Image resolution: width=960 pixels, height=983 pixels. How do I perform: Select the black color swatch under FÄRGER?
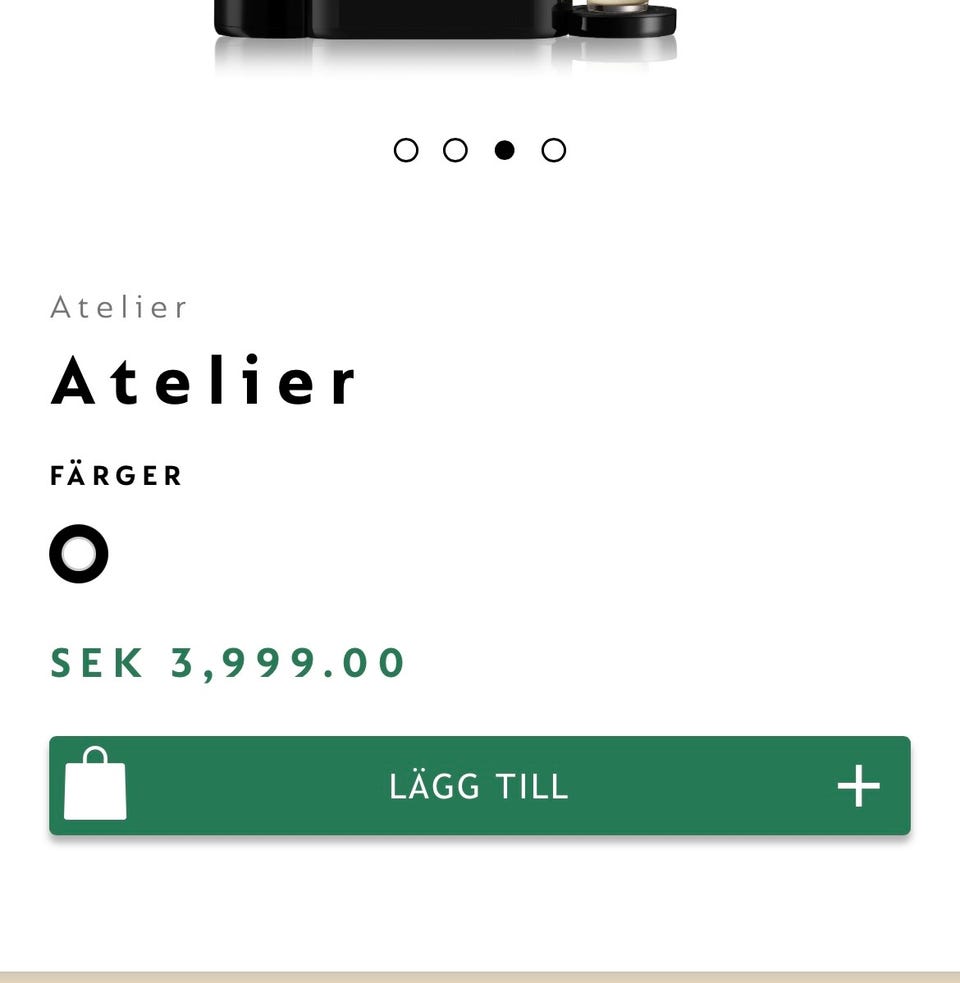(x=79, y=553)
